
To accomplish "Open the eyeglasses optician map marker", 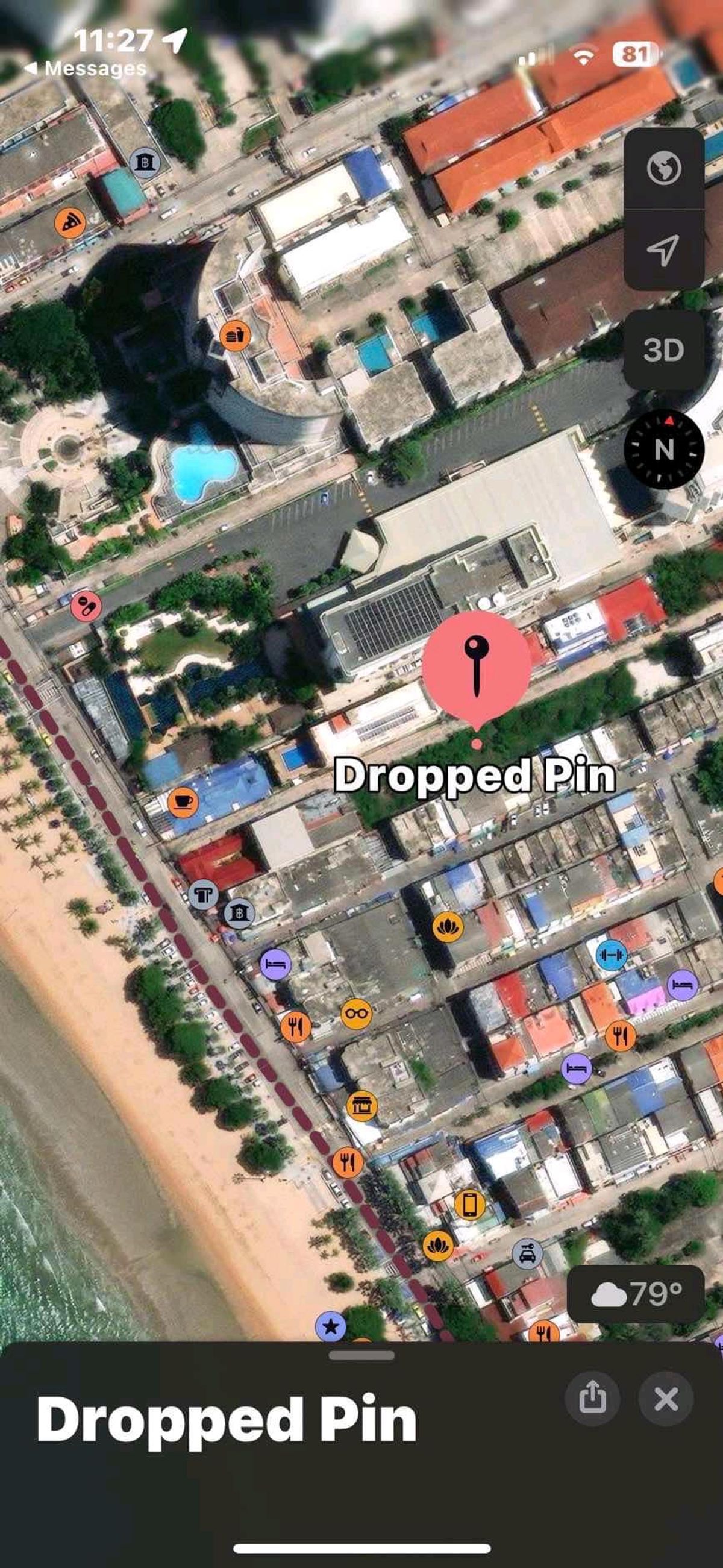I will pyautogui.click(x=356, y=1014).
